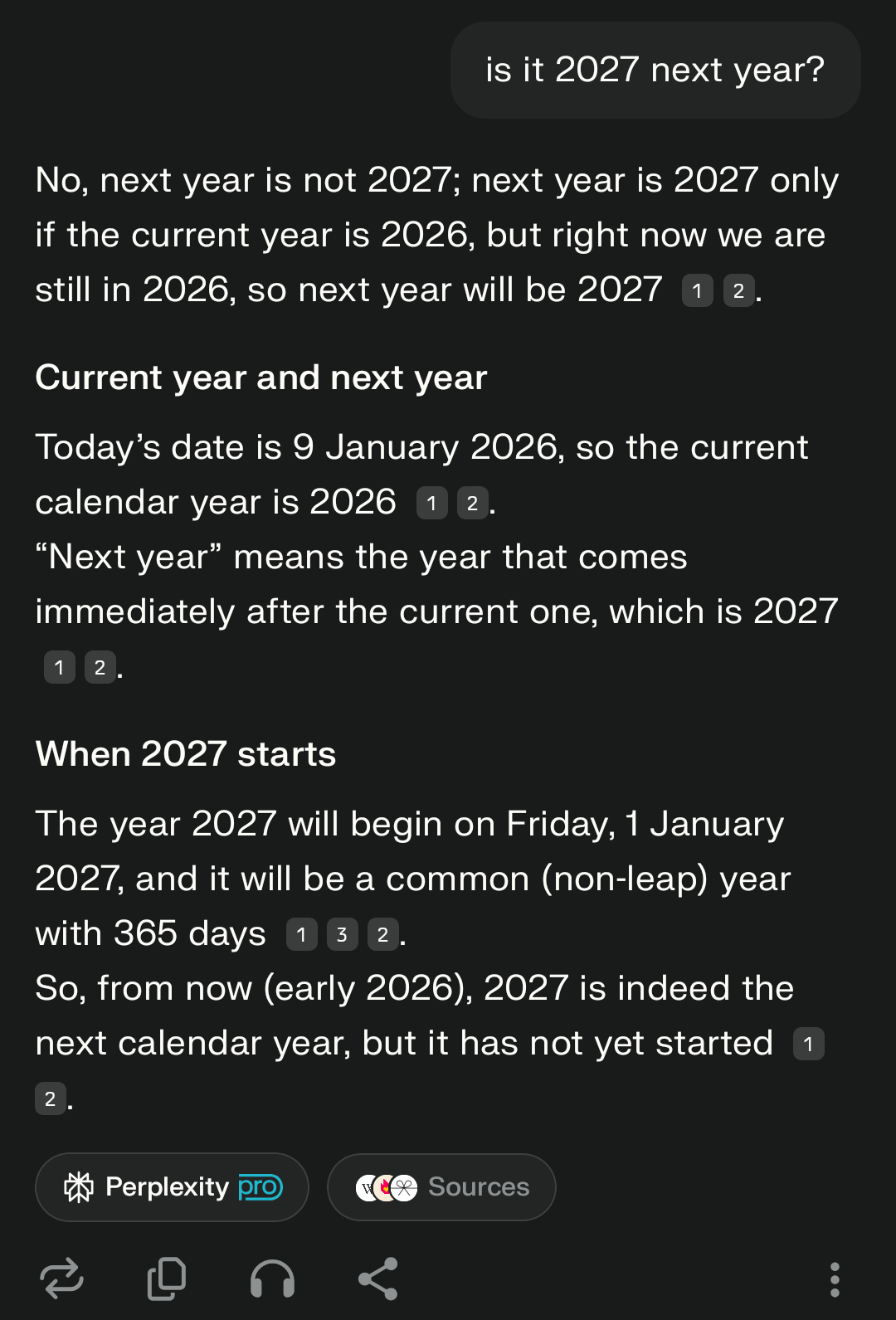Copy the answer text

[x=167, y=1279]
